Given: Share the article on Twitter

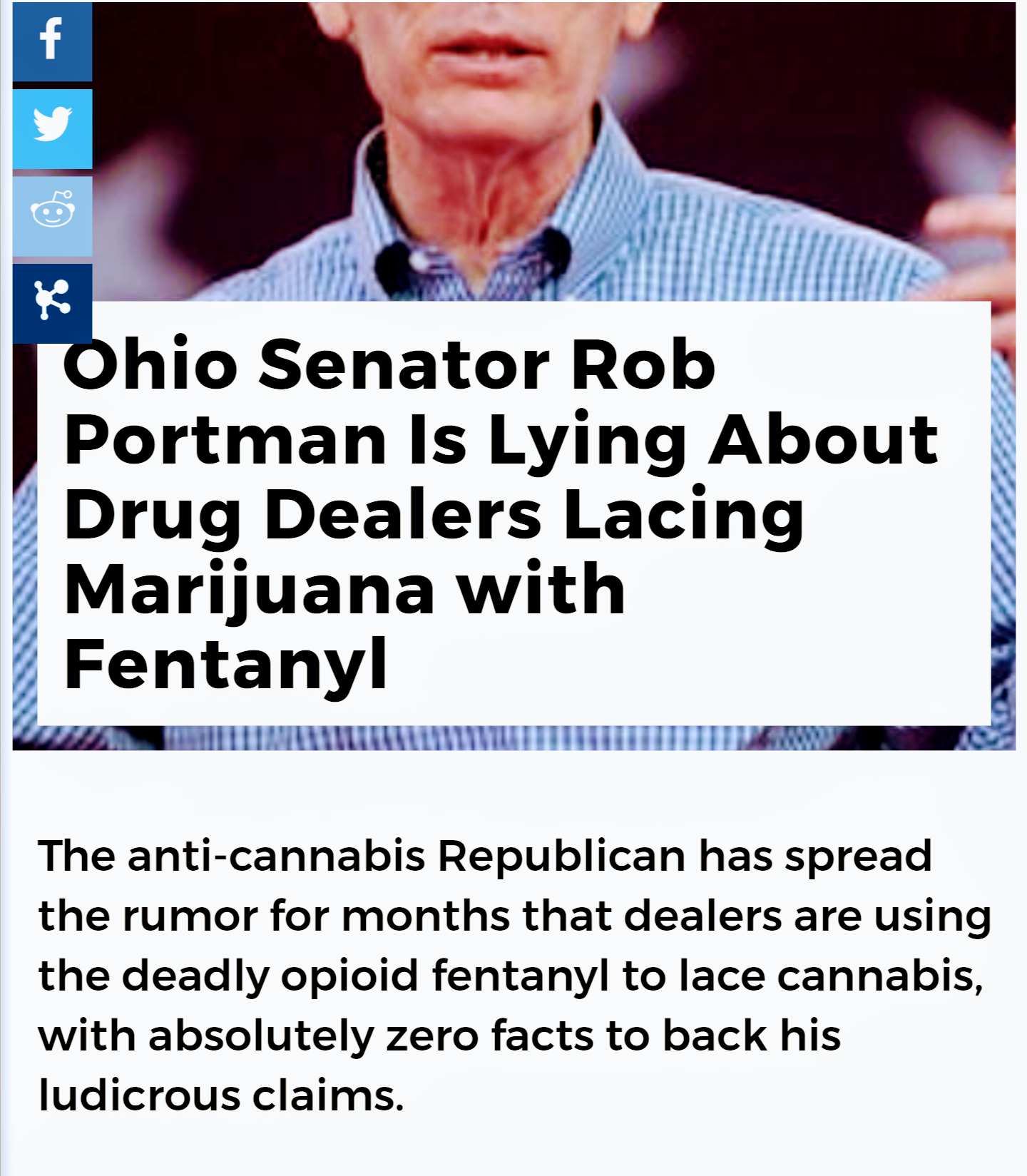Looking at the screenshot, I should click(x=52, y=128).
